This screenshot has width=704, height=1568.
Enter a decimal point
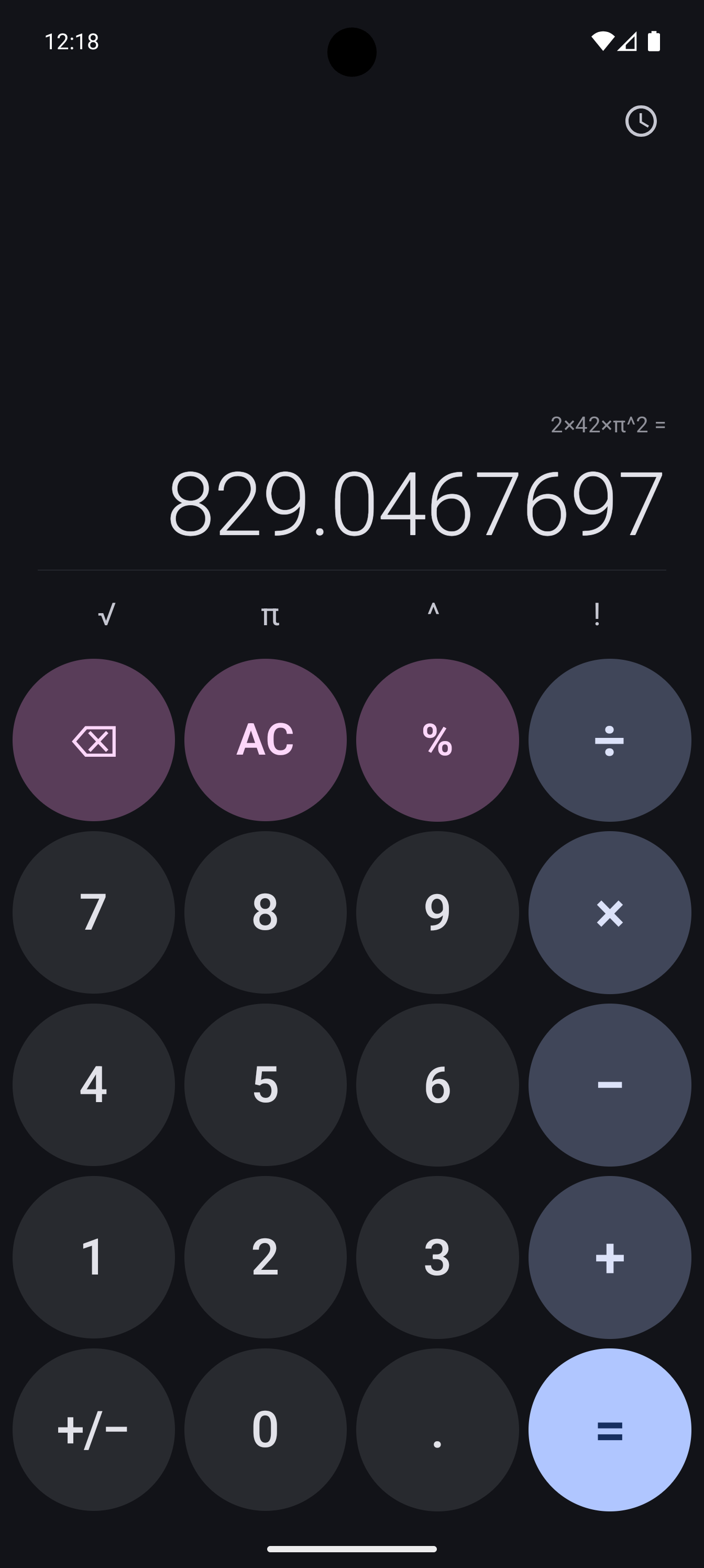pyautogui.click(x=437, y=1429)
